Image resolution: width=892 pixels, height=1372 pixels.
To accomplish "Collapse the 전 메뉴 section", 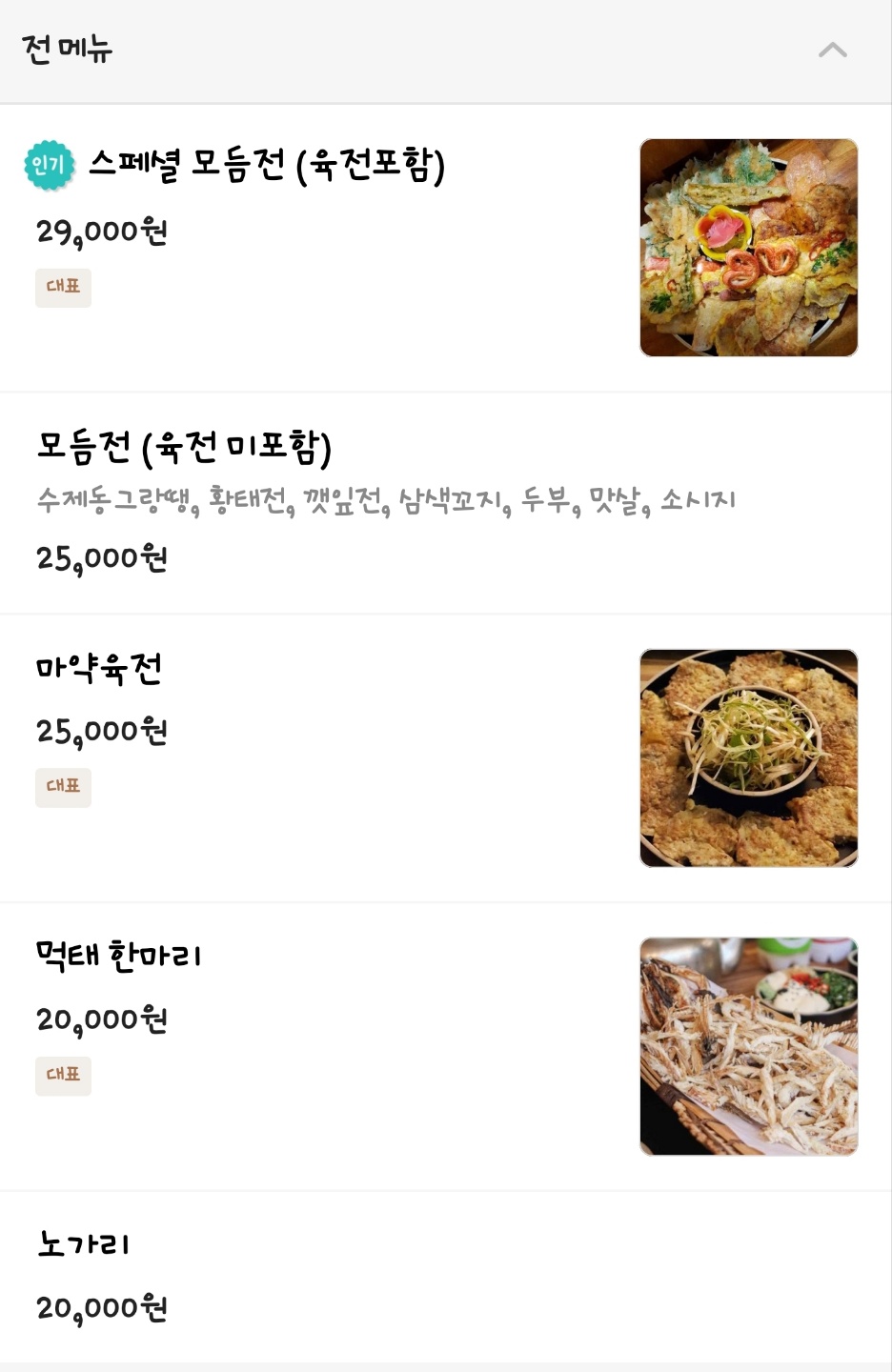I will pyautogui.click(x=832, y=50).
